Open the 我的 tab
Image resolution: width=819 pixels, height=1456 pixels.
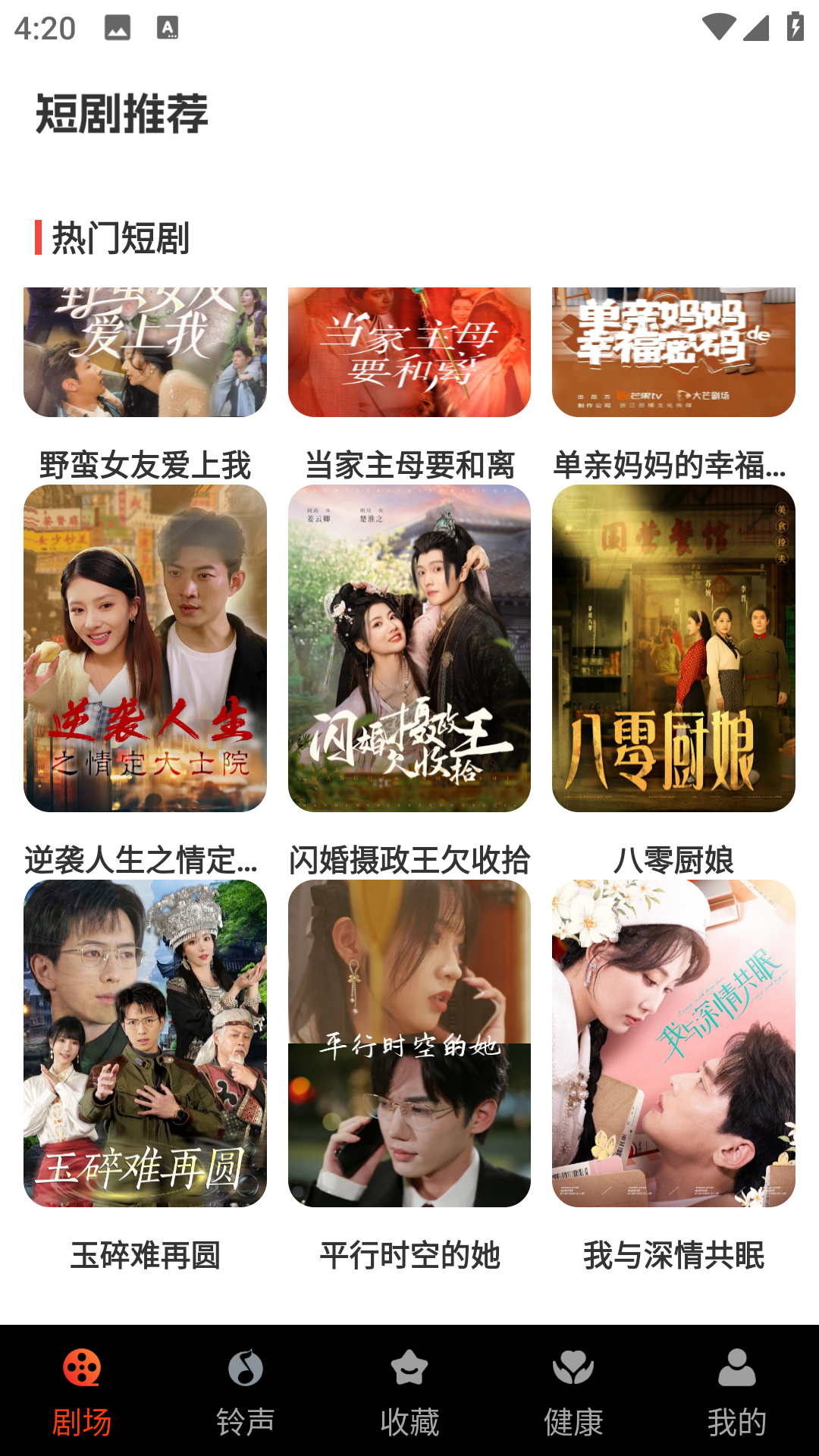pyautogui.click(x=737, y=1391)
